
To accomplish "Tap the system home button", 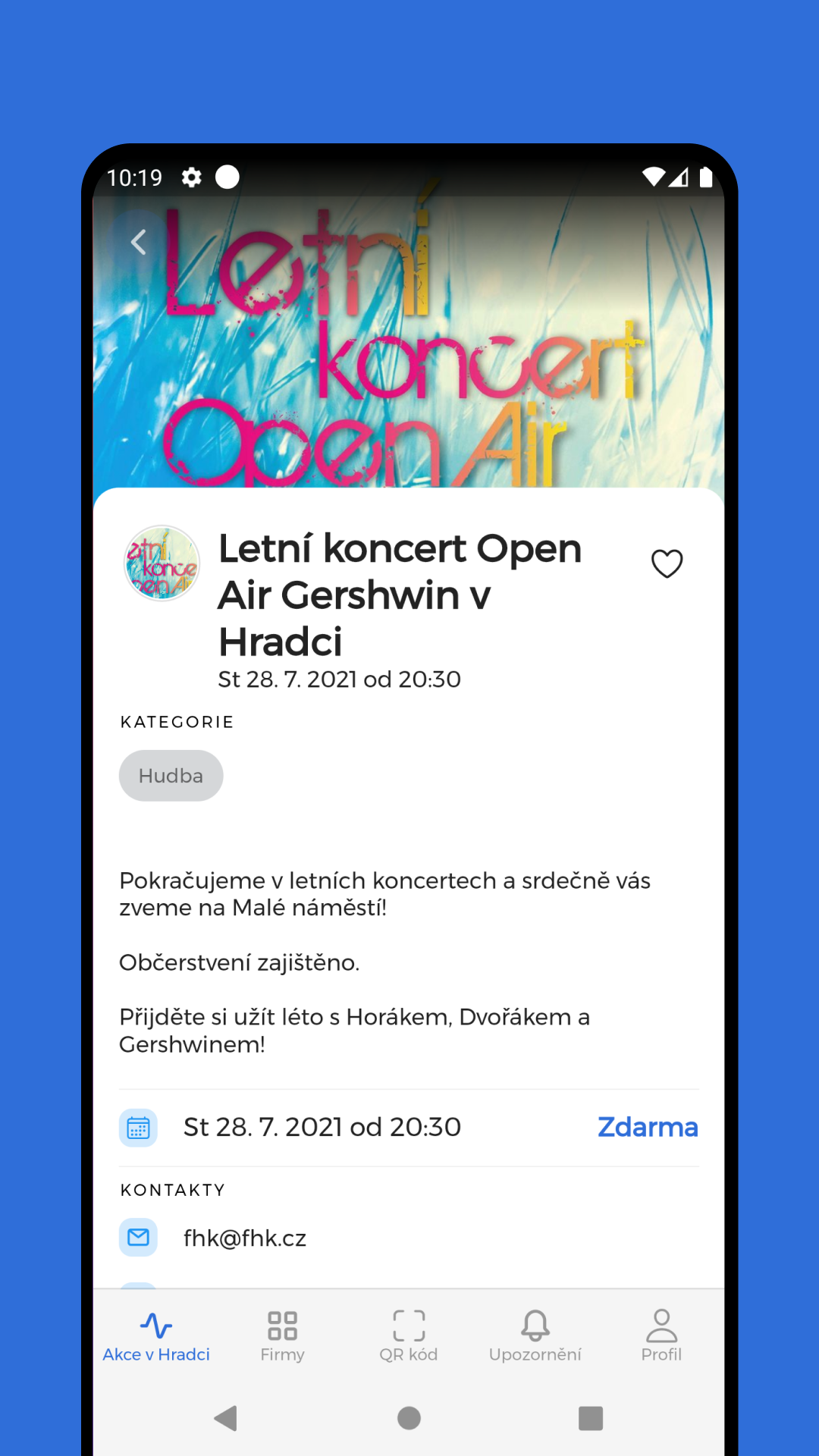I will click(409, 1418).
